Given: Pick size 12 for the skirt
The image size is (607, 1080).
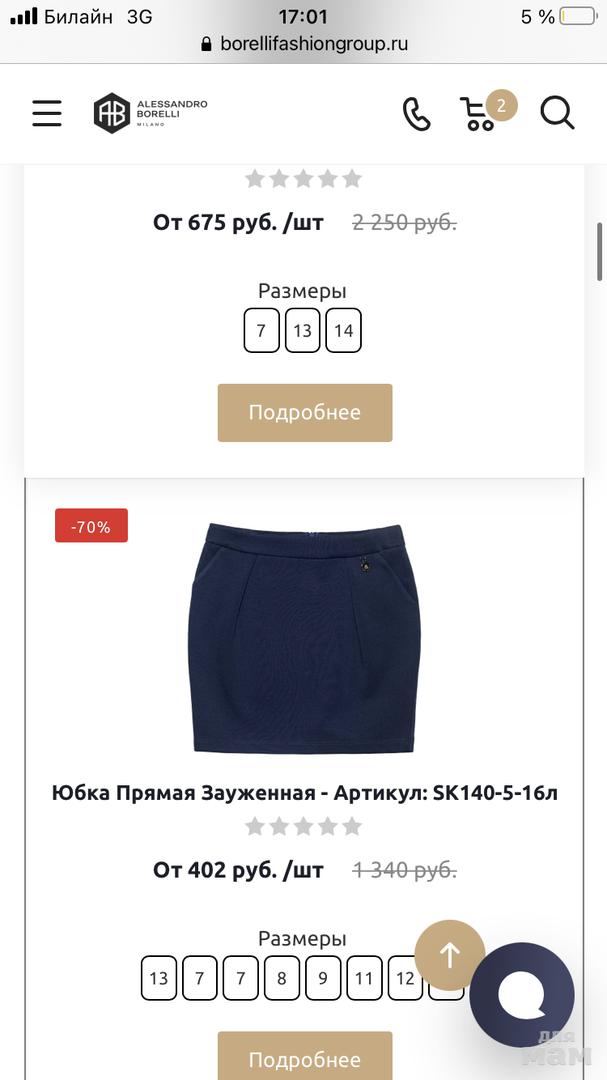Looking at the screenshot, I should coord(405,979).
